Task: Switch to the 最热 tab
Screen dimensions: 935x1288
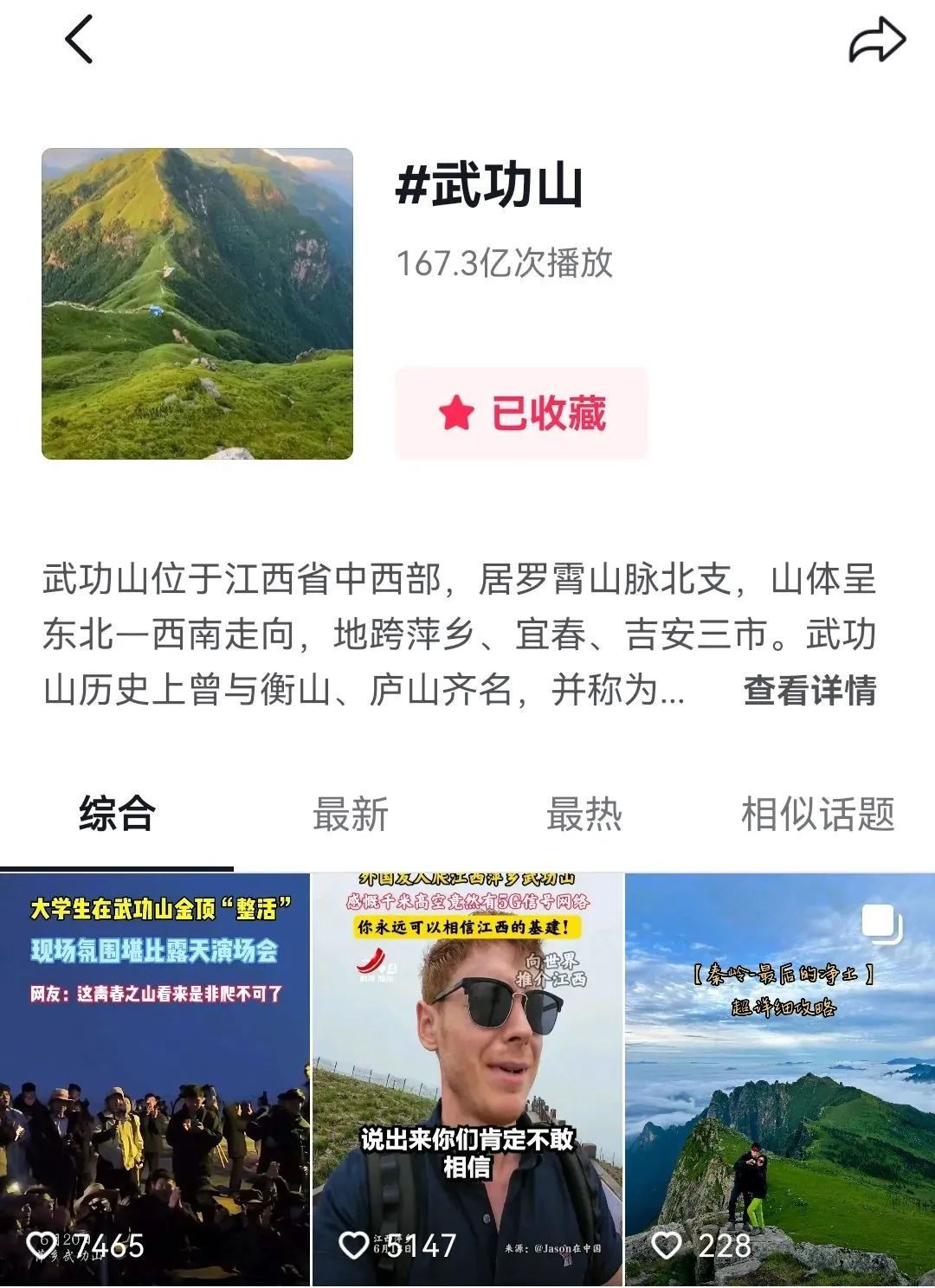Action: coord(584,815)
